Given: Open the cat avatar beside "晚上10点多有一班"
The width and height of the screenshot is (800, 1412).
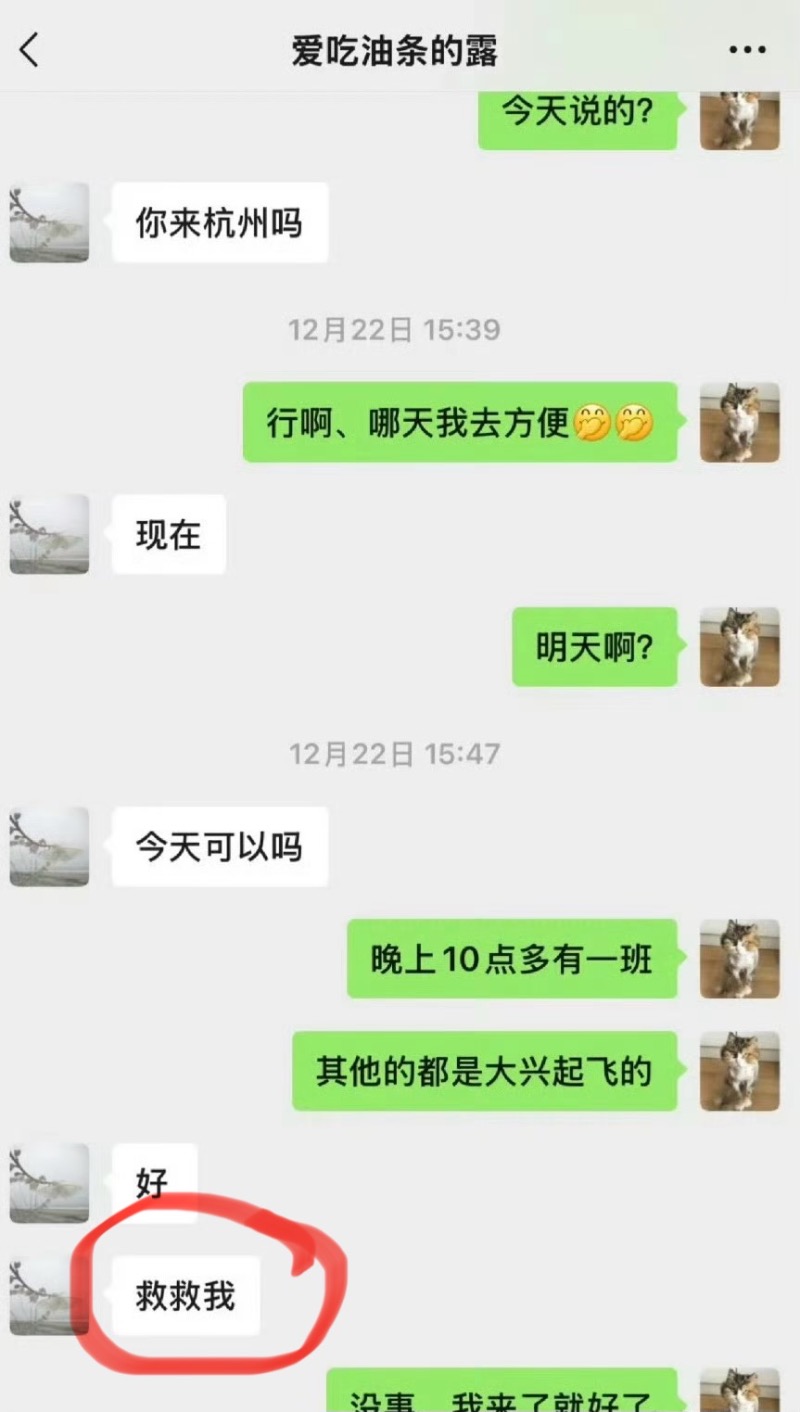Looking at the screenshot, I should point(739,959).
